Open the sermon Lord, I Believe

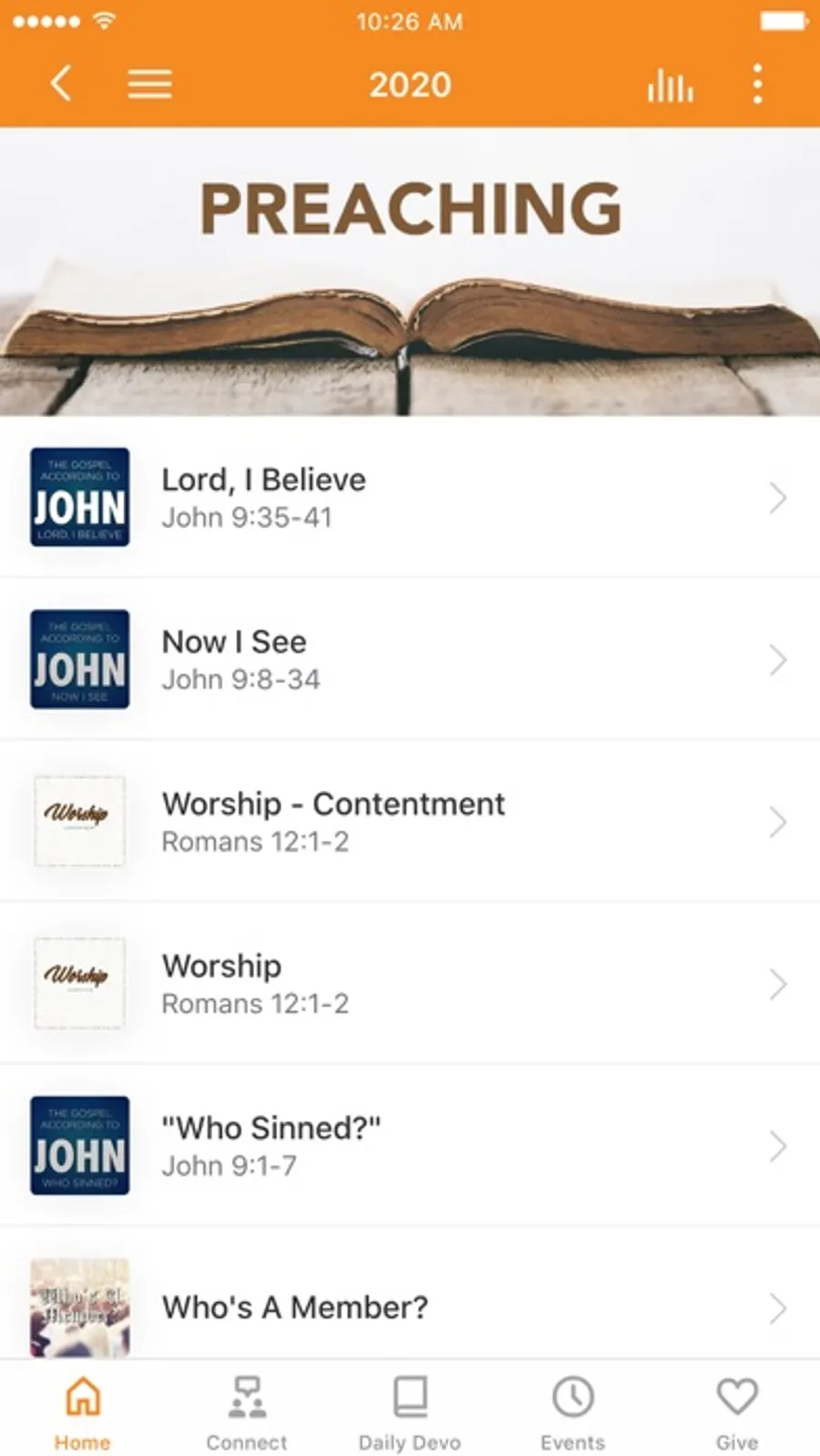410,497
